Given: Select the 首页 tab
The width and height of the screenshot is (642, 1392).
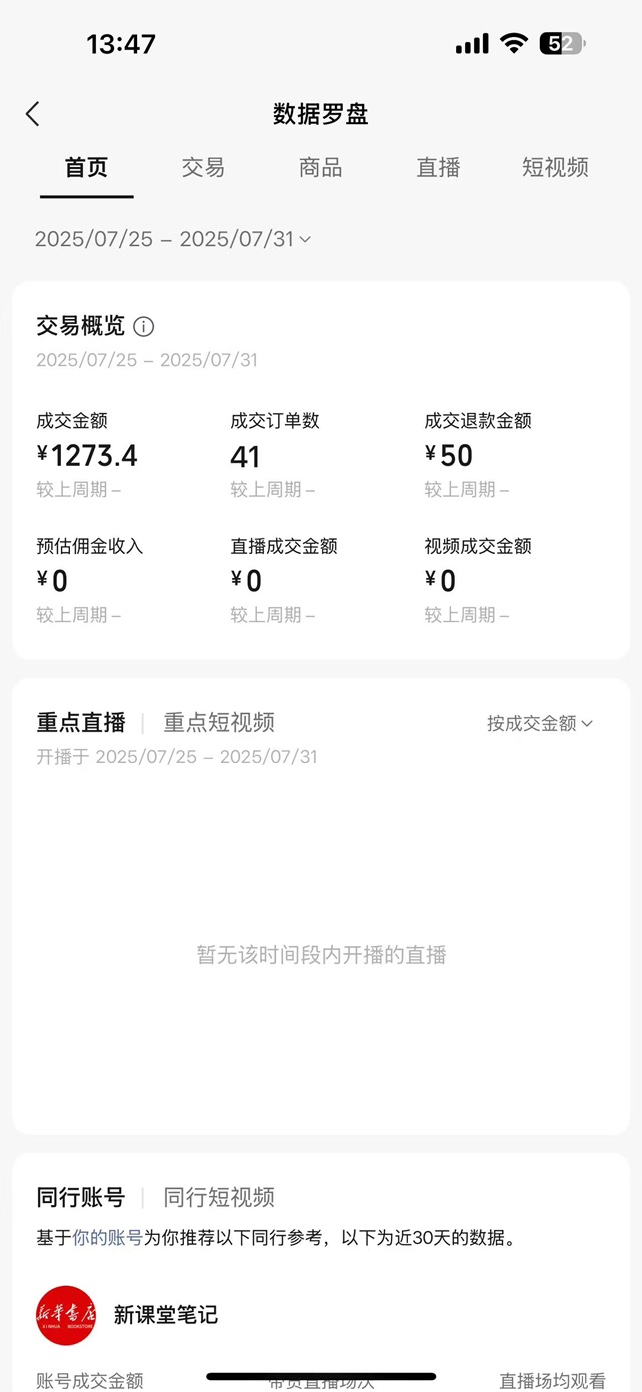Looking at the screenshot, I should click(x=86, y=168).
